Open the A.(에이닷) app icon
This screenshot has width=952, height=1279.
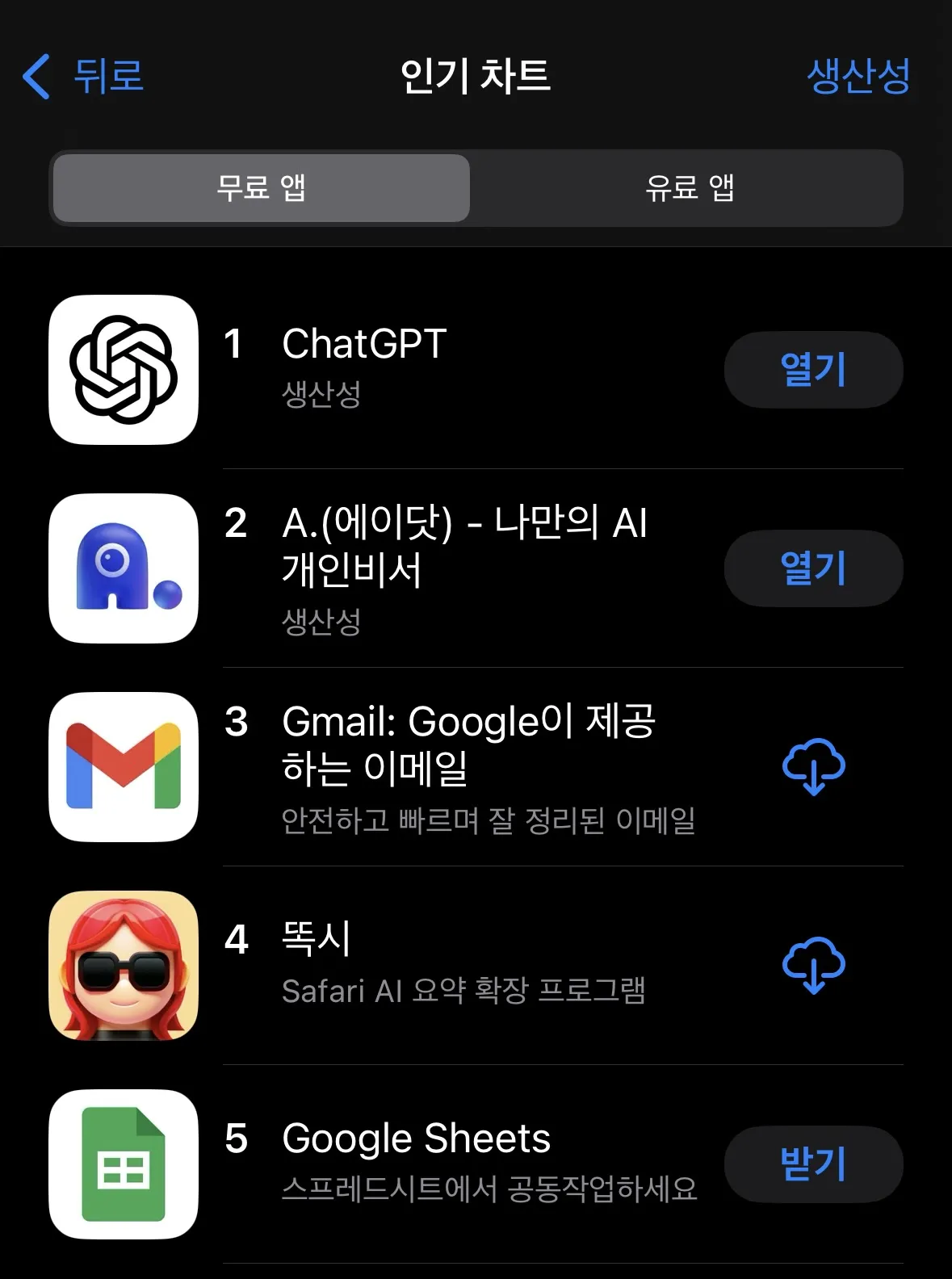click(x=123, y=568)
